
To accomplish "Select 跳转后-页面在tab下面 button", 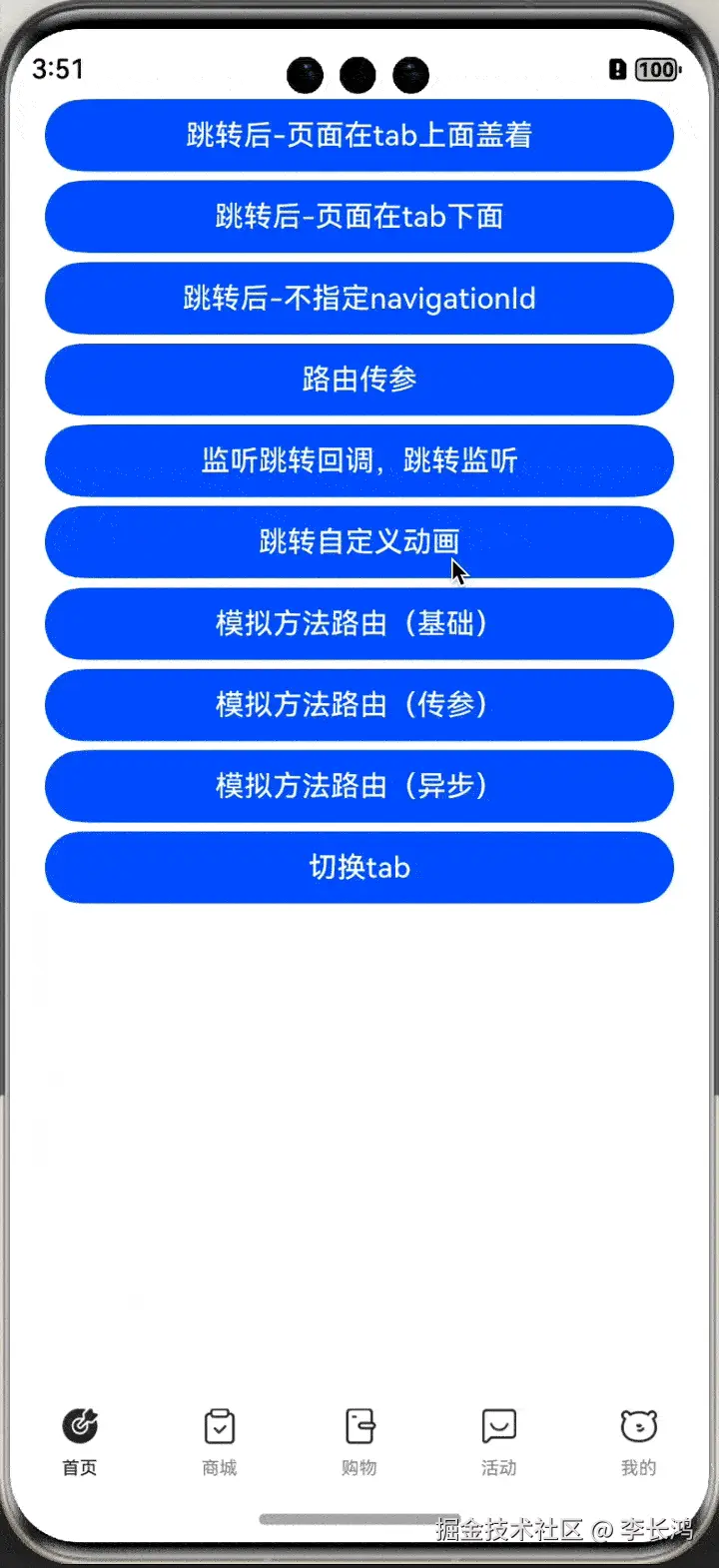I will (359, 217).
